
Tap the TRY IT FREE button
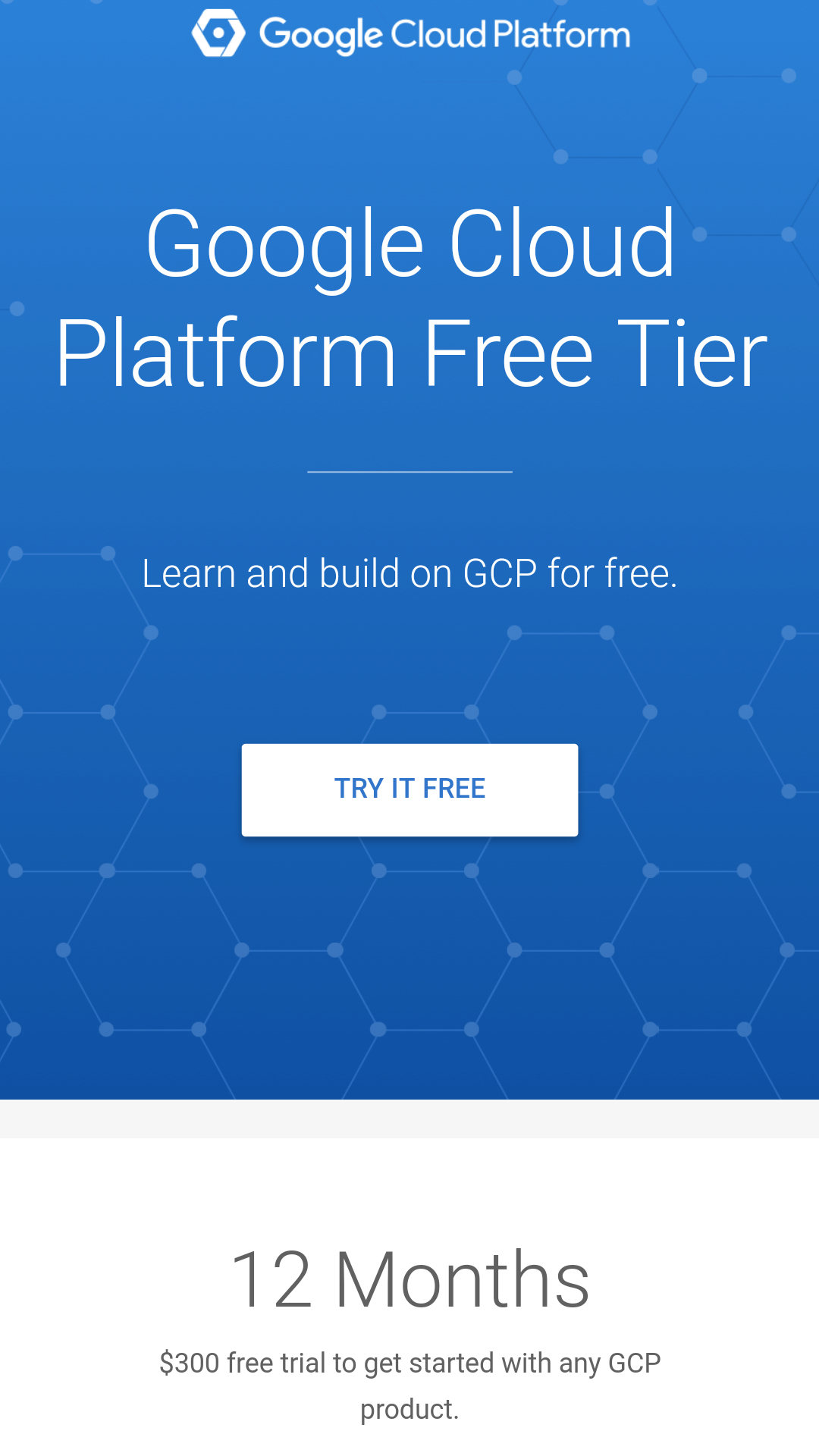(x=409, y=789)
